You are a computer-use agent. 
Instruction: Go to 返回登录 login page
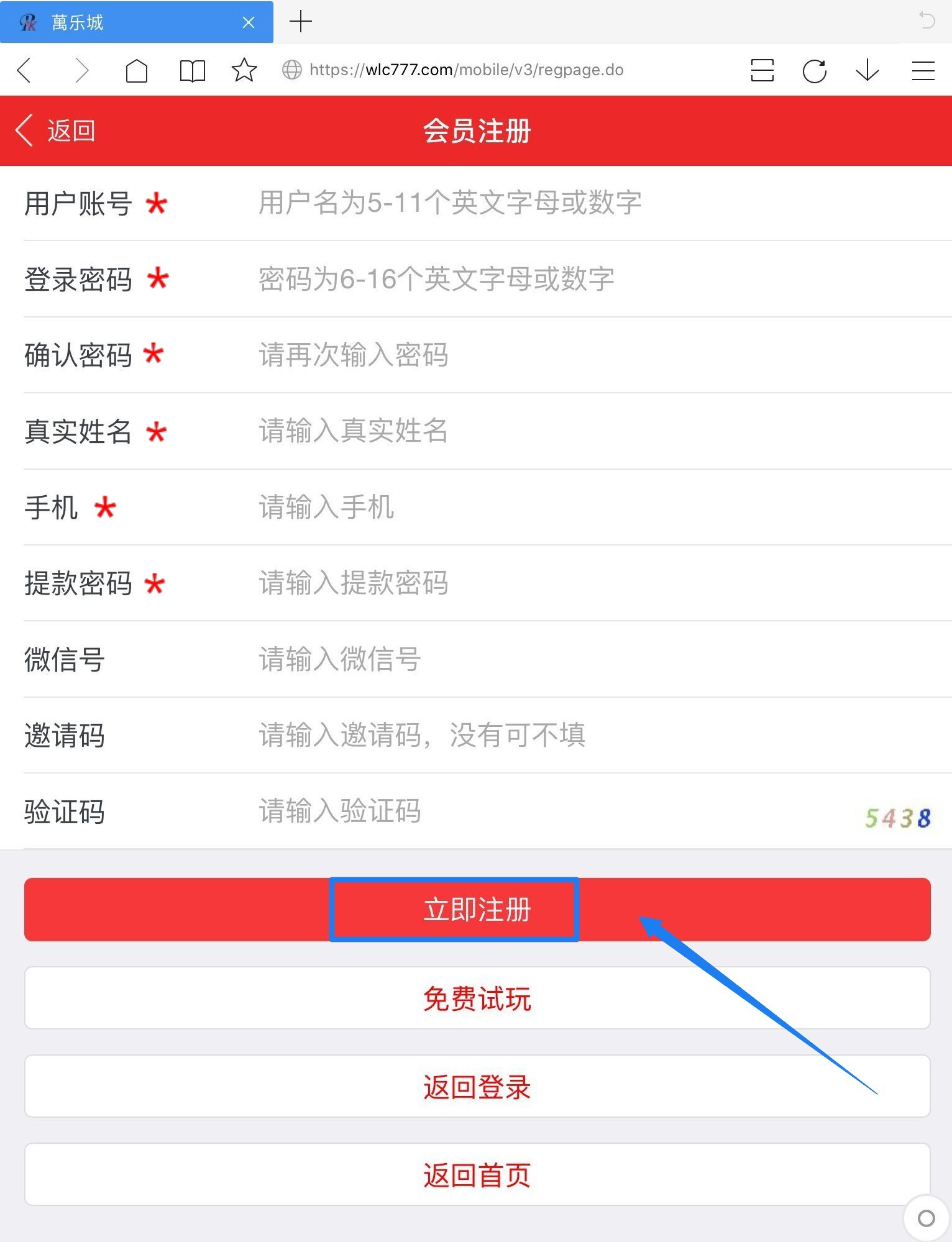pyautogui.click(x=477, y=1087)
